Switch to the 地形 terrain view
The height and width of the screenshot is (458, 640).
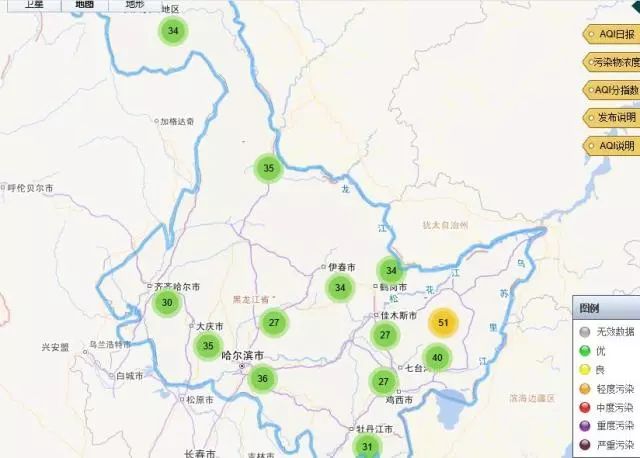click(135, 4)
